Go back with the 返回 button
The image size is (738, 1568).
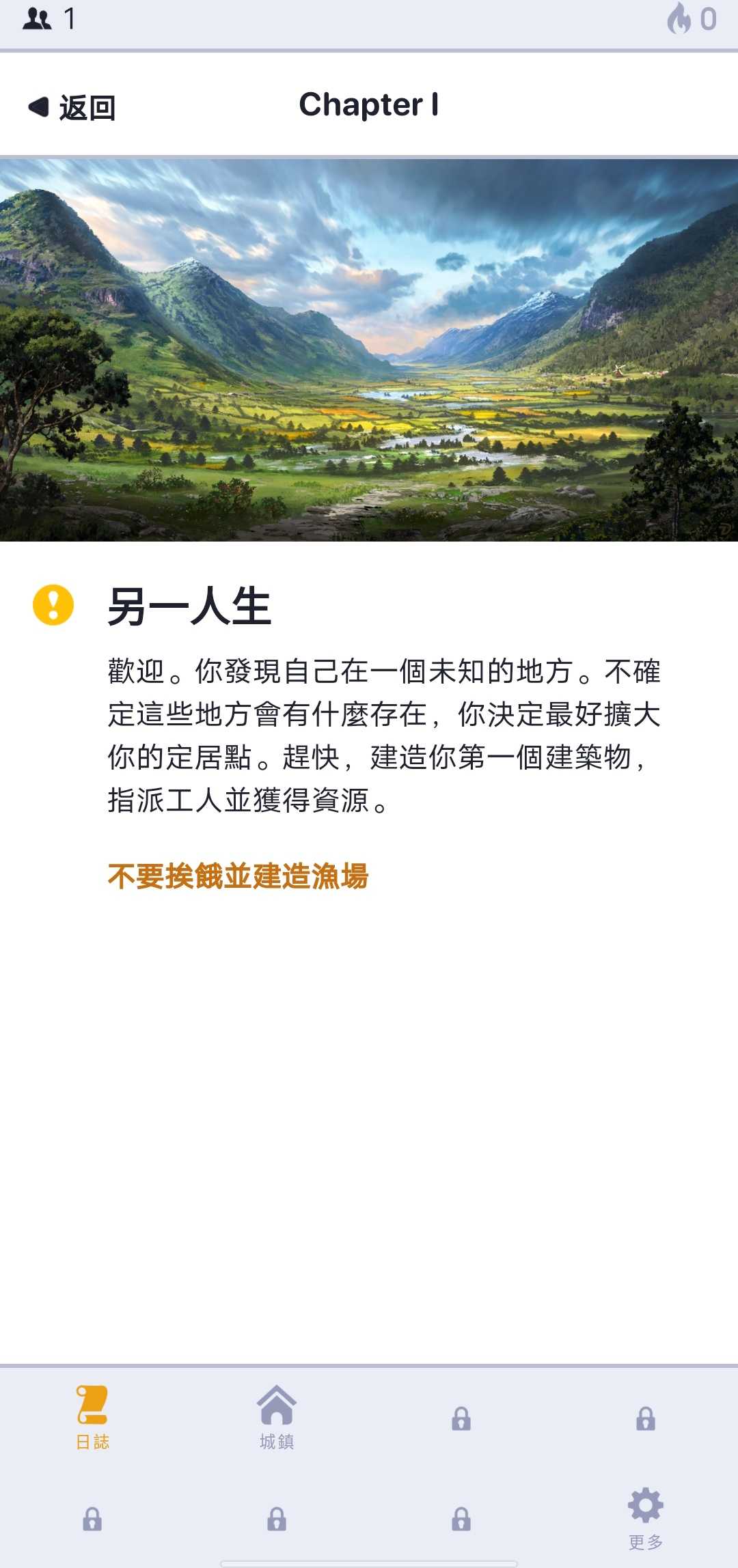point(72,107)
